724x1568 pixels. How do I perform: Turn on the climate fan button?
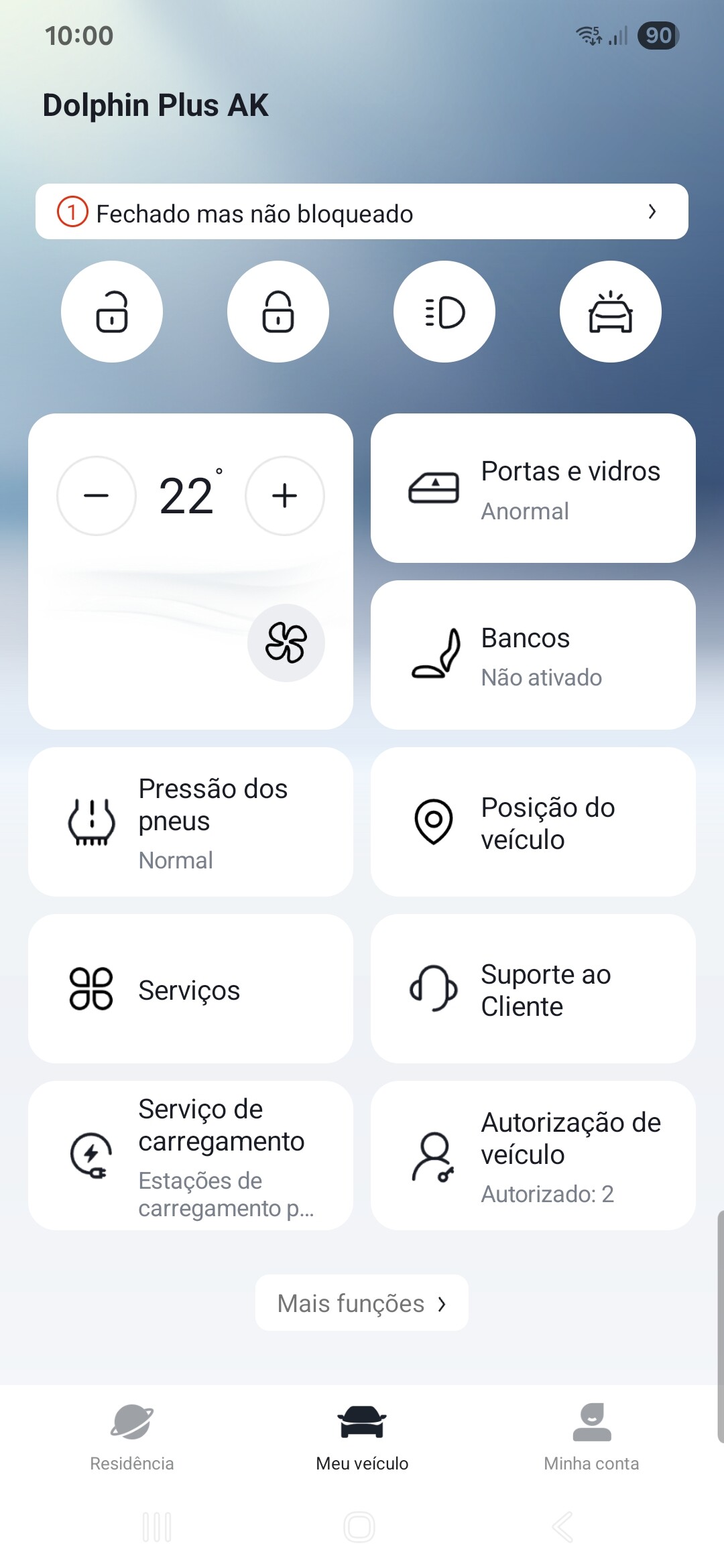pyautogui.click(x=286, y=643)
